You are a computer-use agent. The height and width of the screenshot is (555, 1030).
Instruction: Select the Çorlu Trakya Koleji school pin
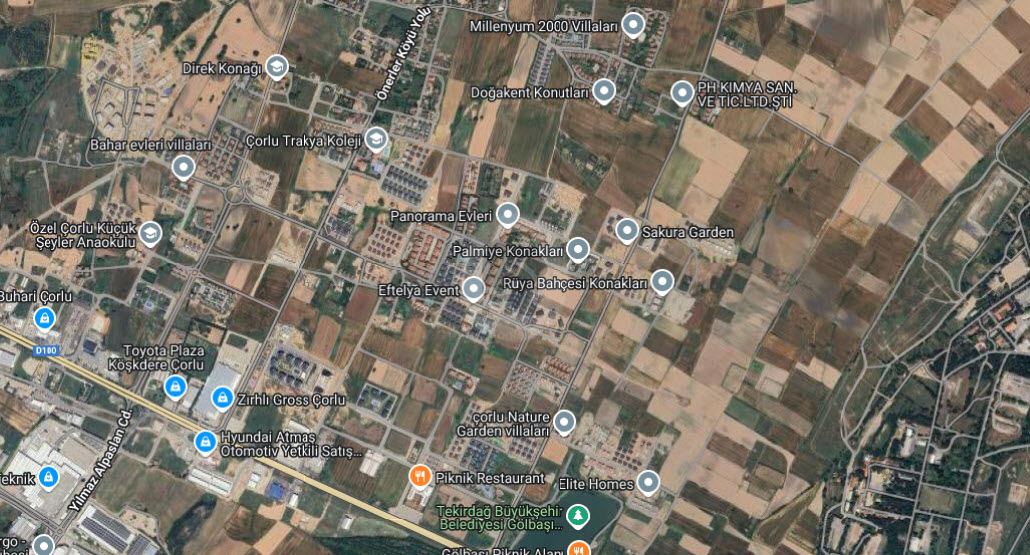[x=377, y=139]
